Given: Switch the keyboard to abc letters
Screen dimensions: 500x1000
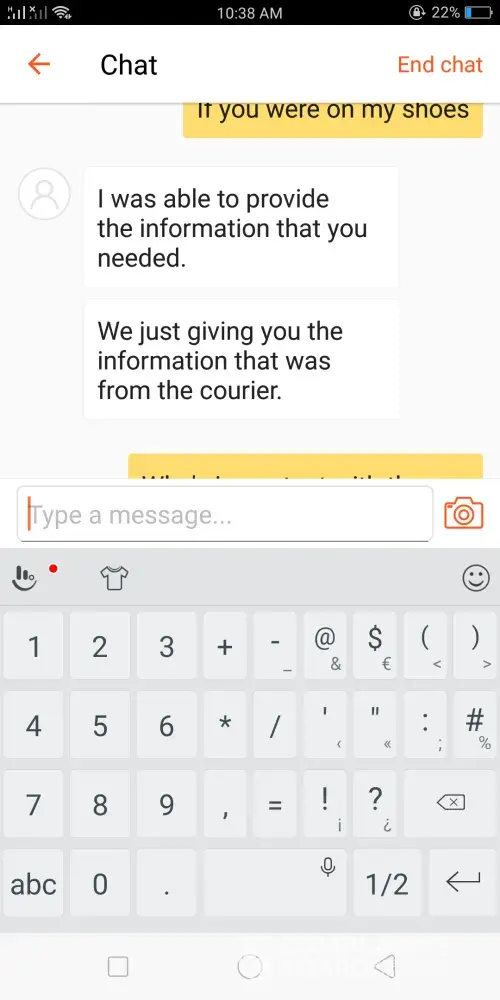Looking at the screenshot, I should (33, 883).
